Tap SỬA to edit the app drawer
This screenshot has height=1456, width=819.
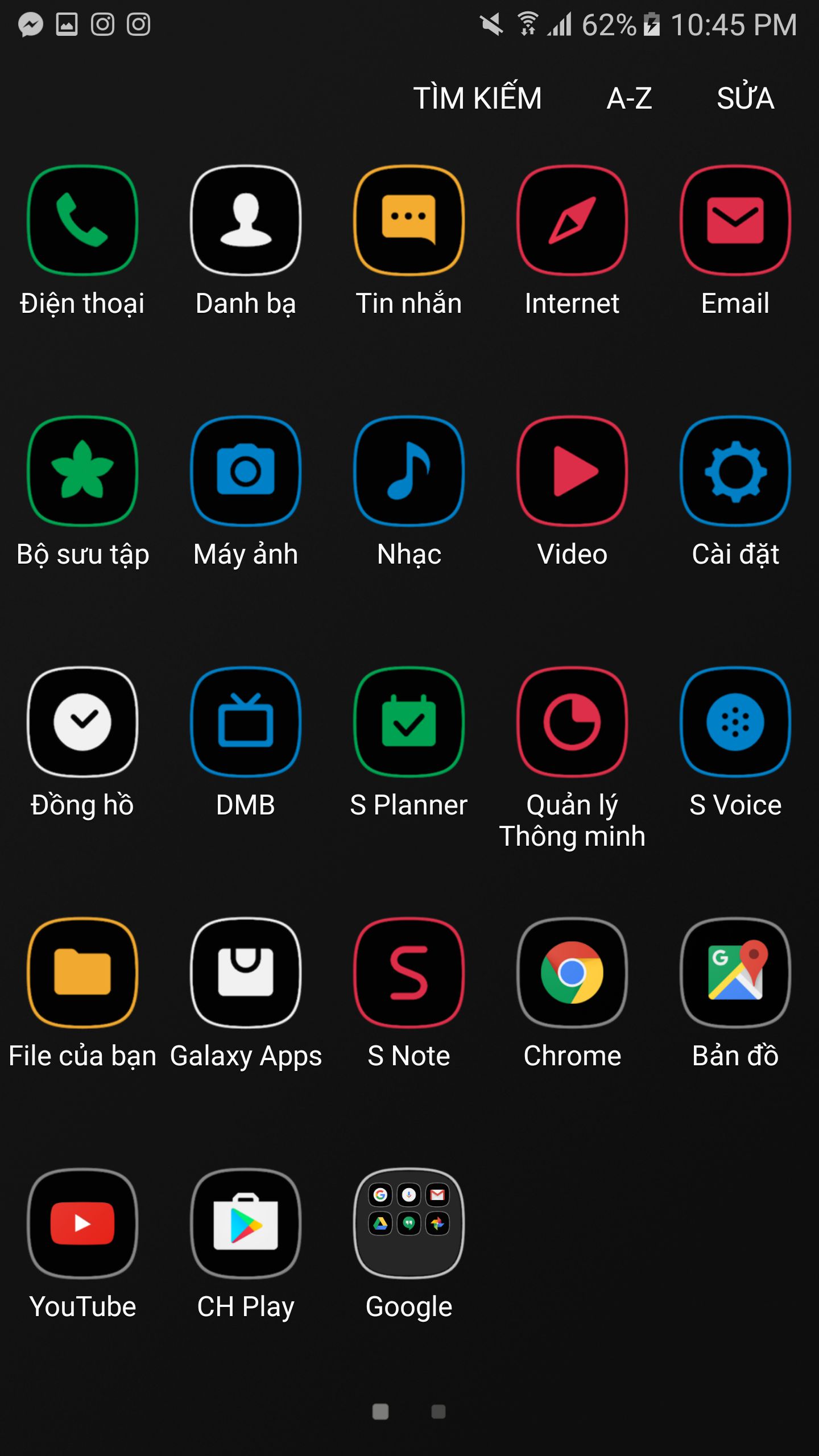[x=745, y=98]
